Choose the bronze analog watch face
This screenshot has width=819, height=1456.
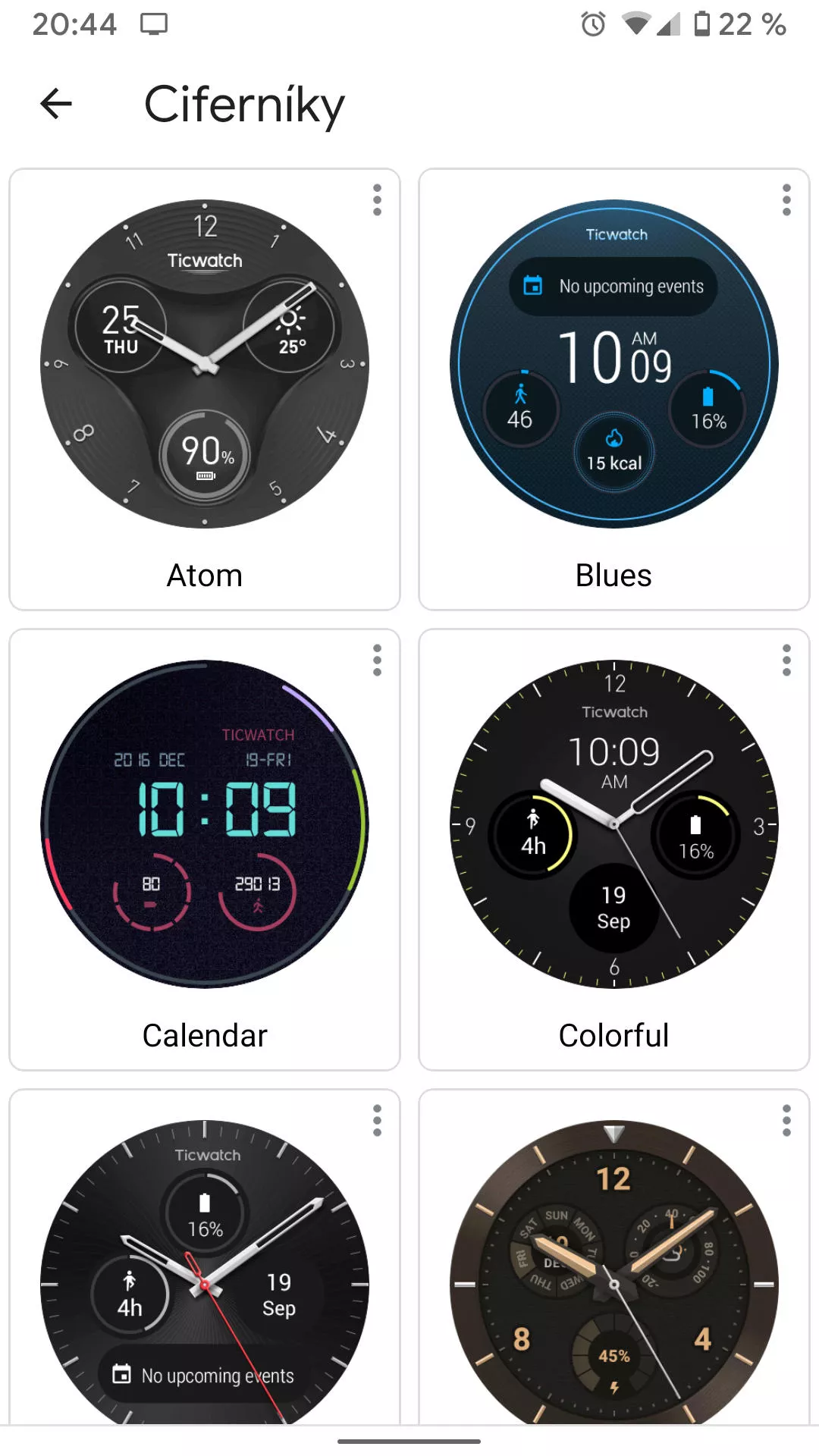[613, 1274]
